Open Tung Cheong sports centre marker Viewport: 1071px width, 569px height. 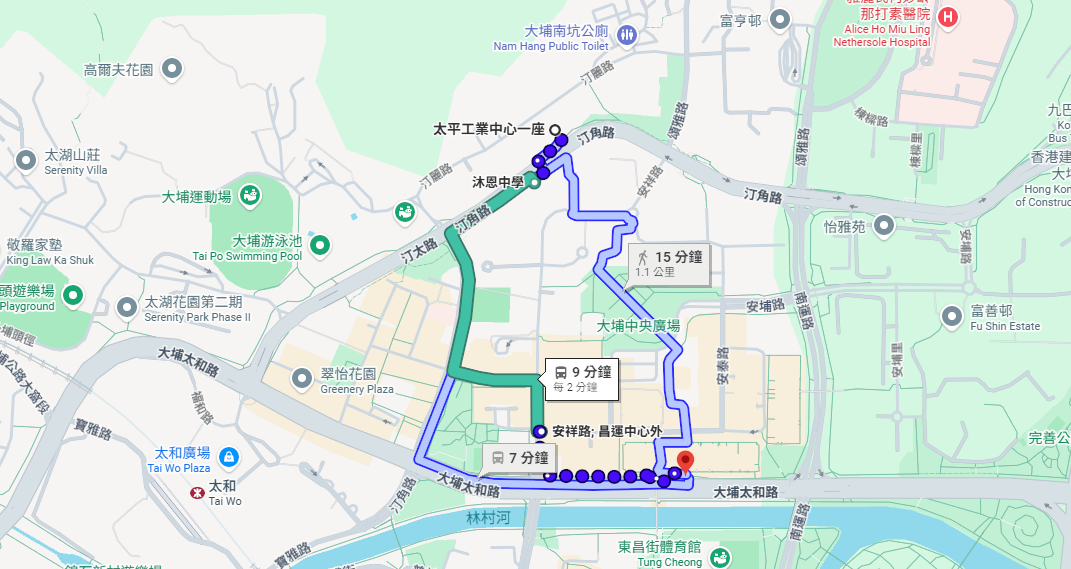click(718, 556)
